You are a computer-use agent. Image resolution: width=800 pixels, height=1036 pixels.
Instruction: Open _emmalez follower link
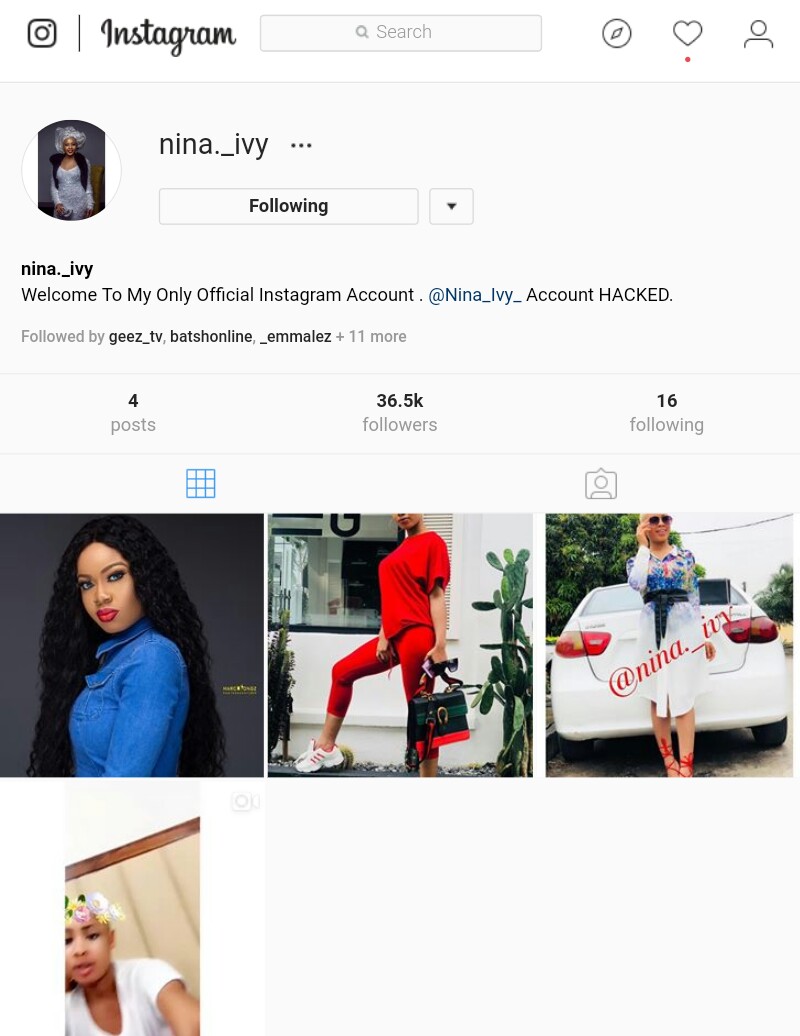tap(295, 337)
